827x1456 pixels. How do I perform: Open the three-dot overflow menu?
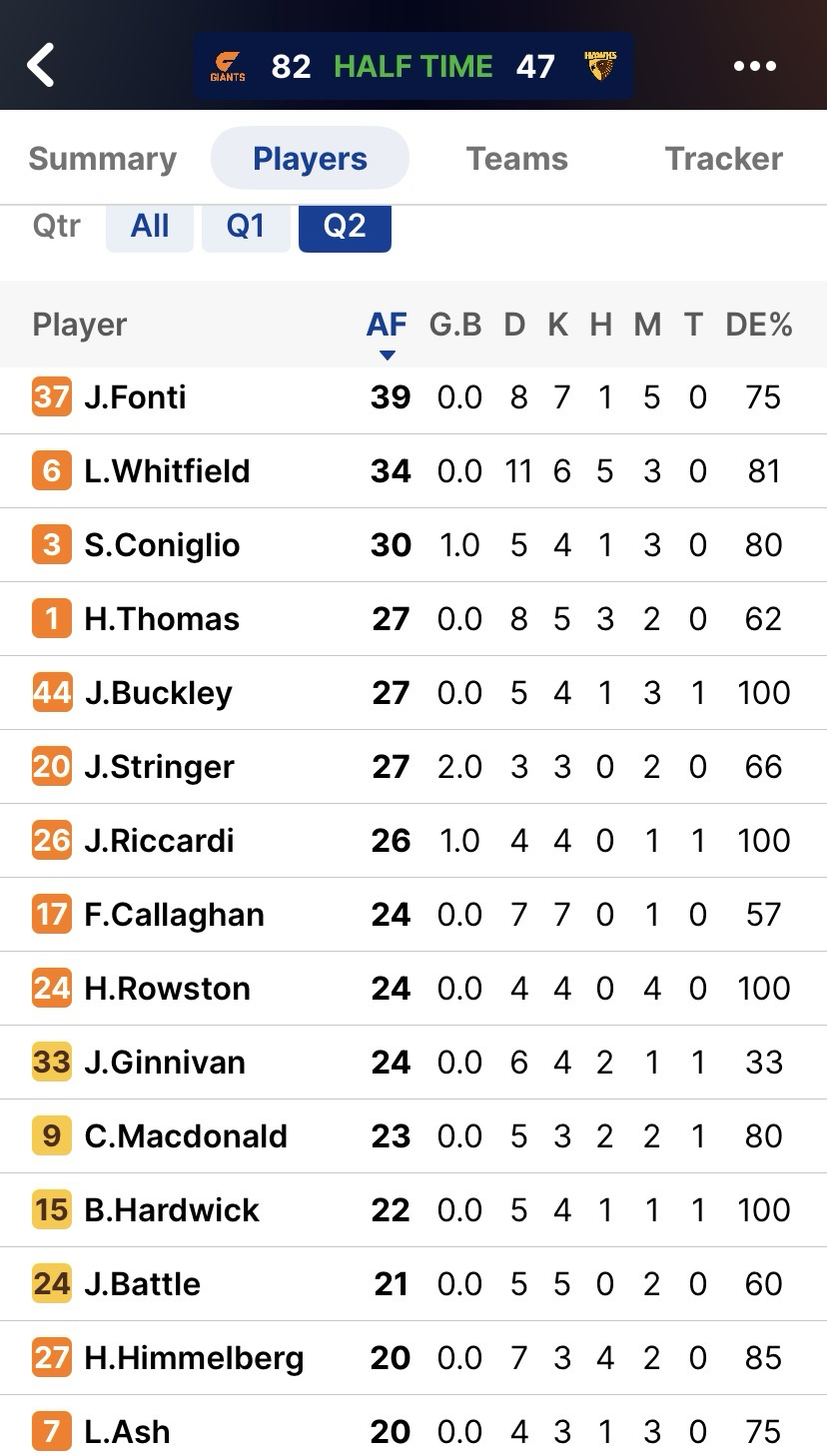(754, 66)
